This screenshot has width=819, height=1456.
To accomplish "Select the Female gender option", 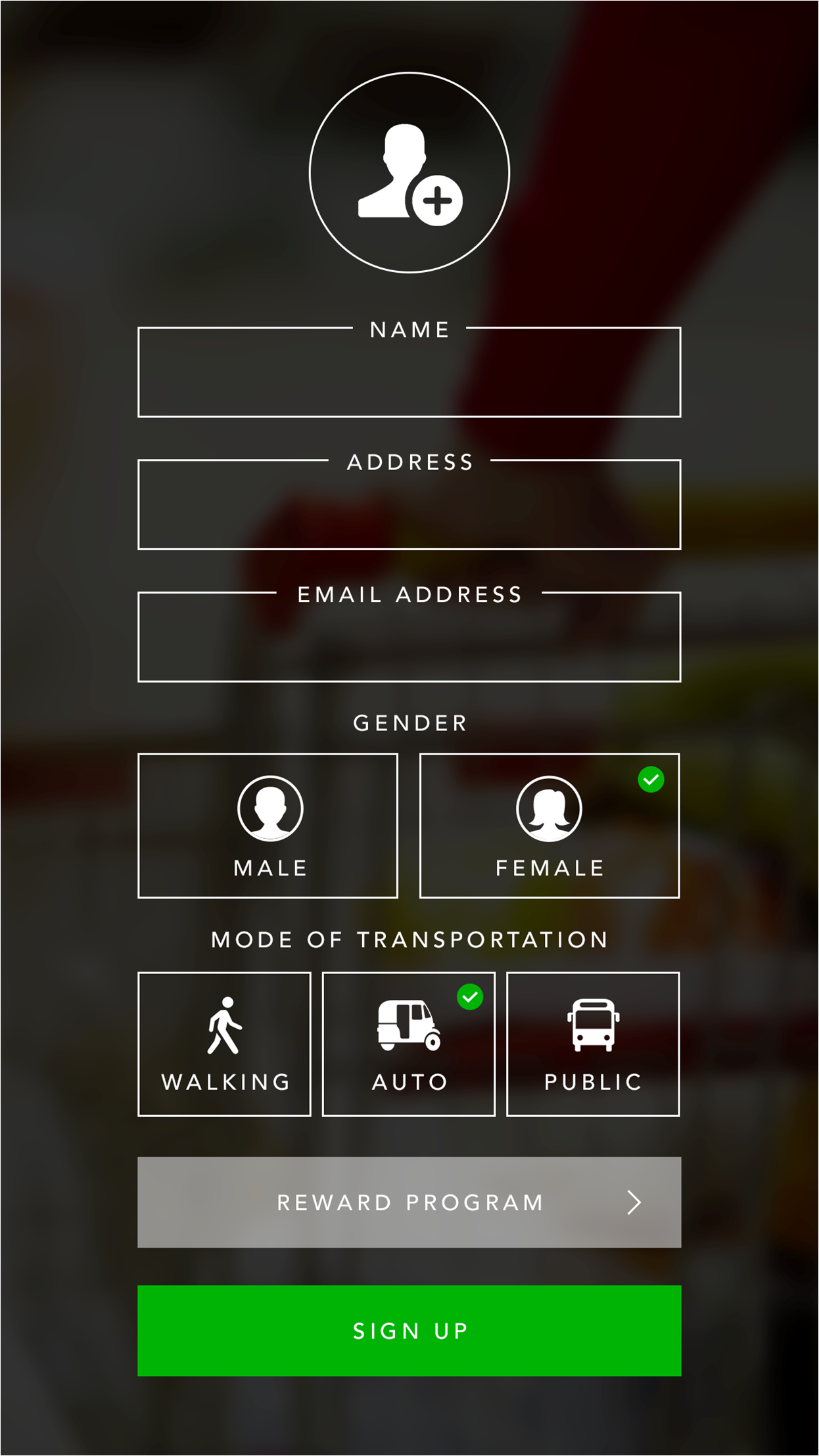I will (x=550, y=826).
